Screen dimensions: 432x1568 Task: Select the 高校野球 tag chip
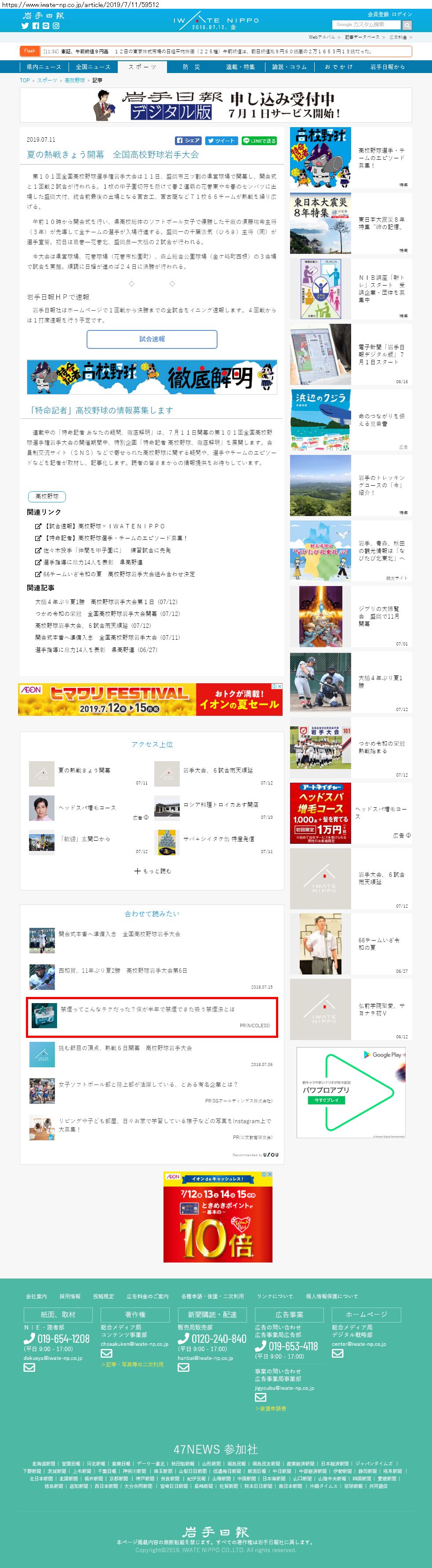tap(47, 496)
